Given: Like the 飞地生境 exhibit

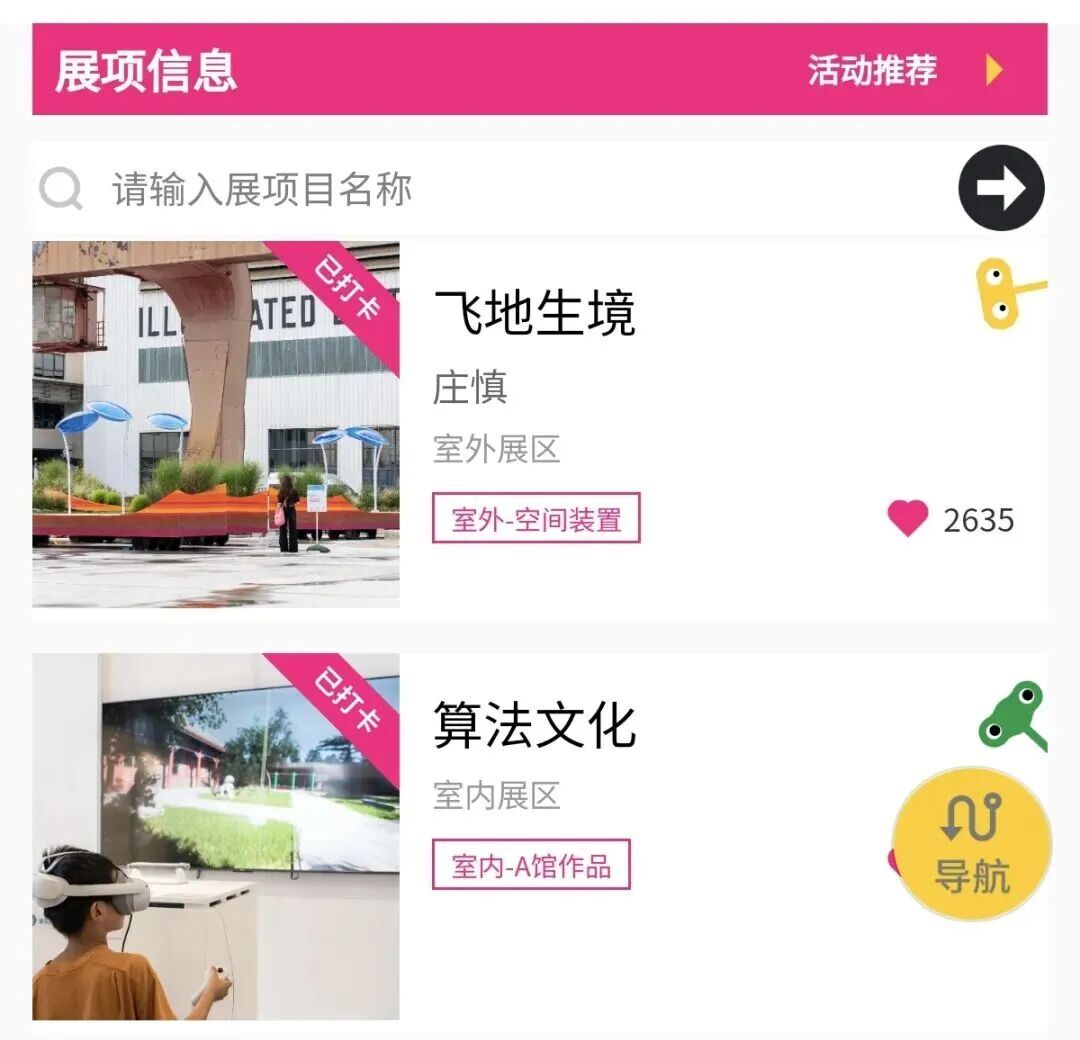Looking at the screenshot, I should point(907,519).
